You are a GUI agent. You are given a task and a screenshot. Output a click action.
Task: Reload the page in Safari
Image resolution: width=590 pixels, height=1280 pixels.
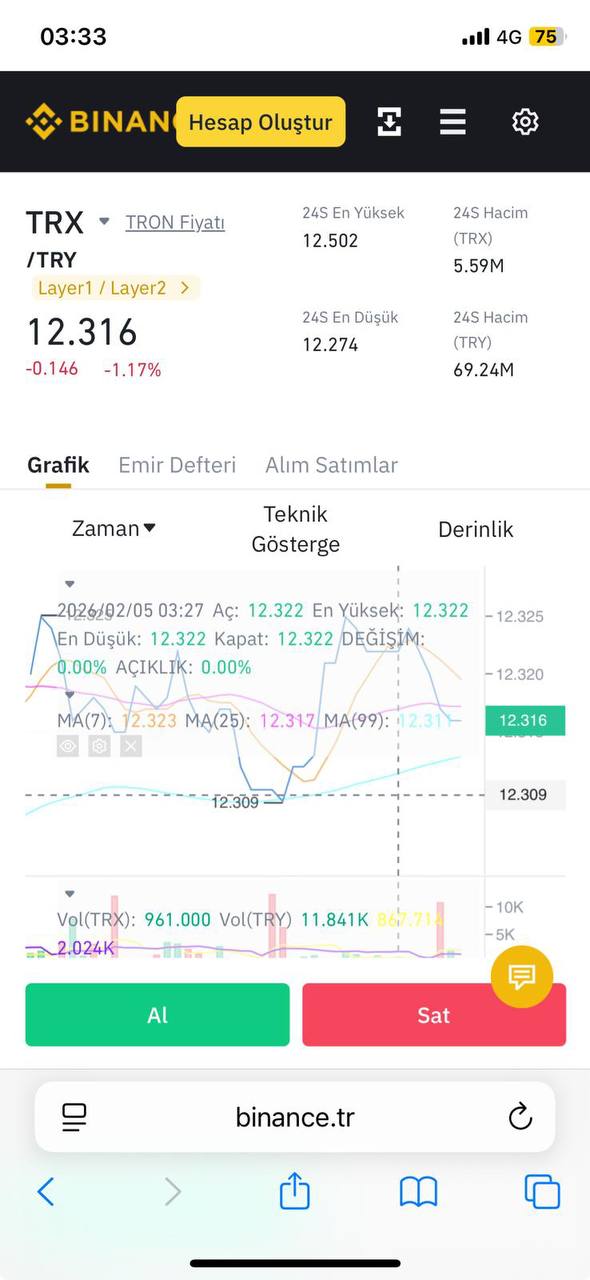click(x=520, y=1117)
